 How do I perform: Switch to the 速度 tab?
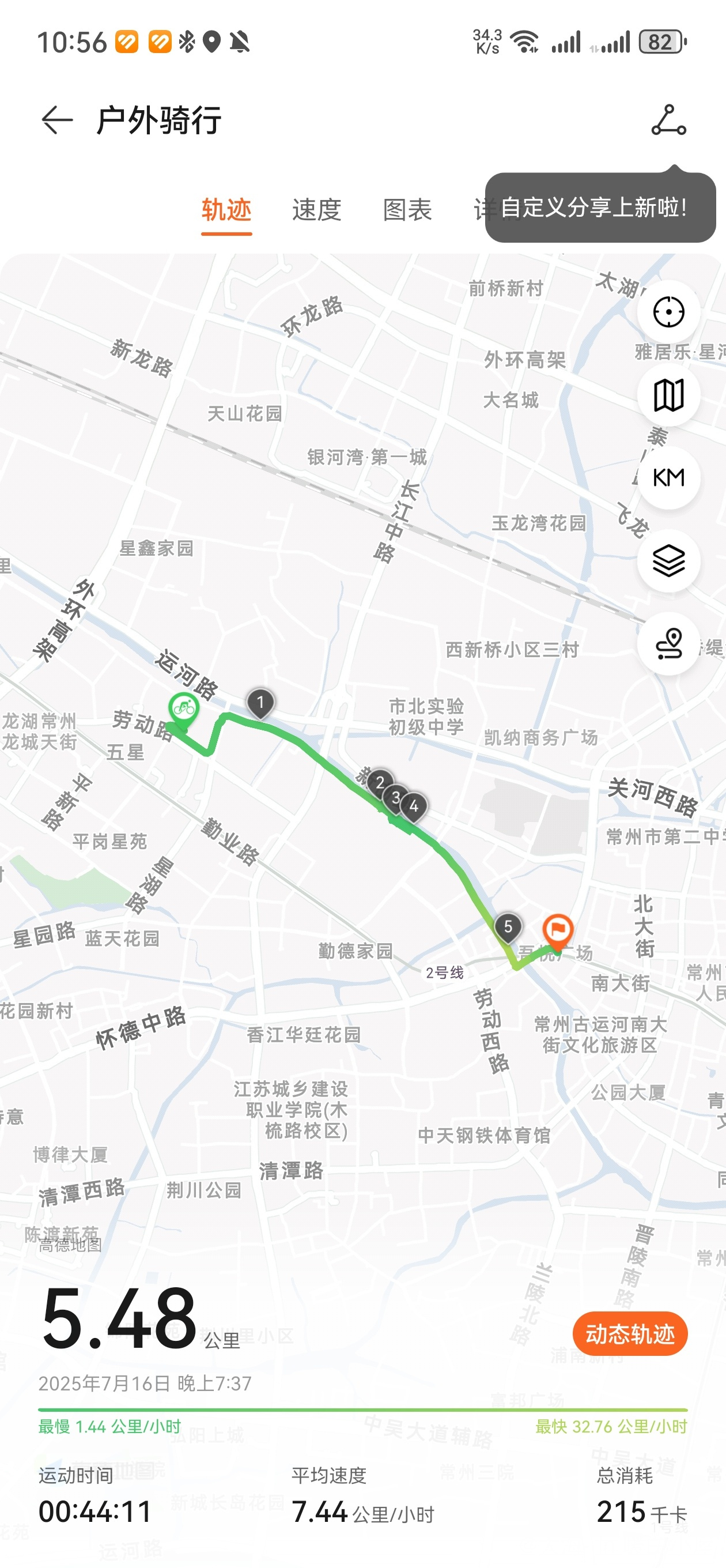click(x=316, y=210)
